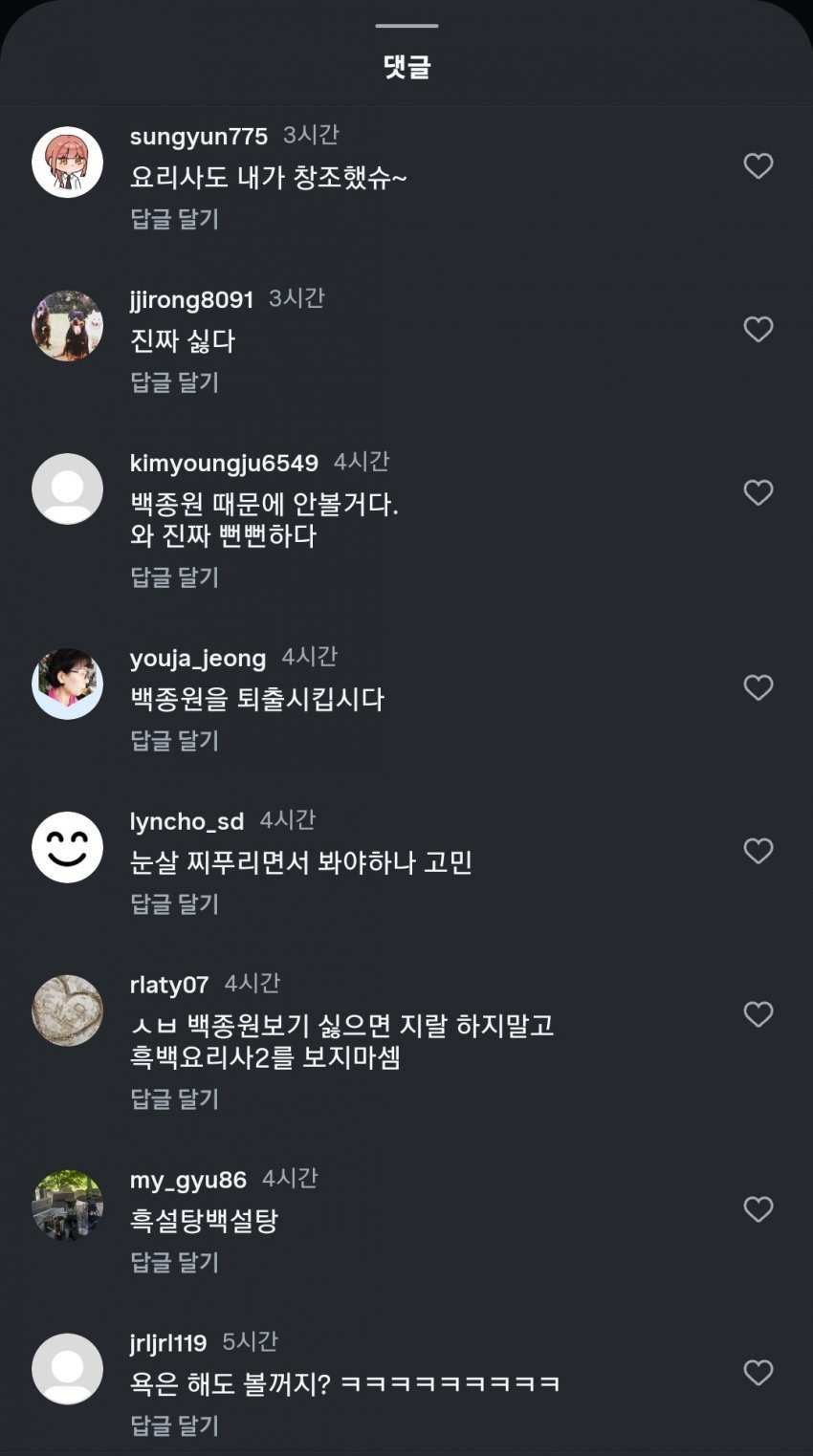Open youja_jeong's username link
The width and height of the screenshot is (813, 1456).
click(198, 659)
